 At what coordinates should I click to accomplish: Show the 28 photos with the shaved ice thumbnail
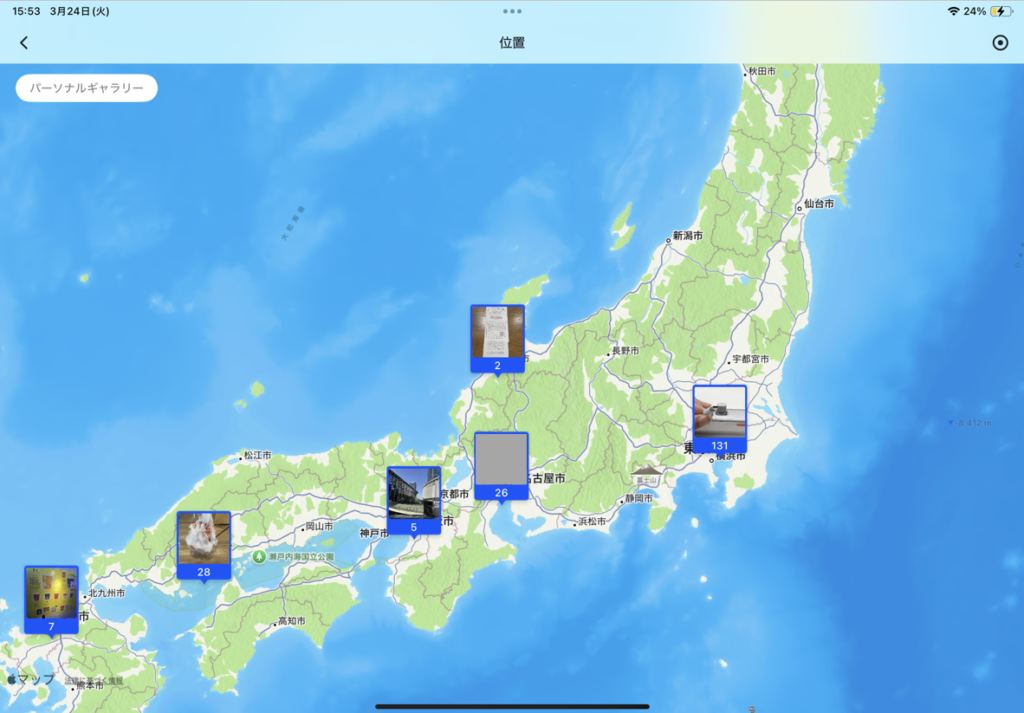(x=204, y=545)
